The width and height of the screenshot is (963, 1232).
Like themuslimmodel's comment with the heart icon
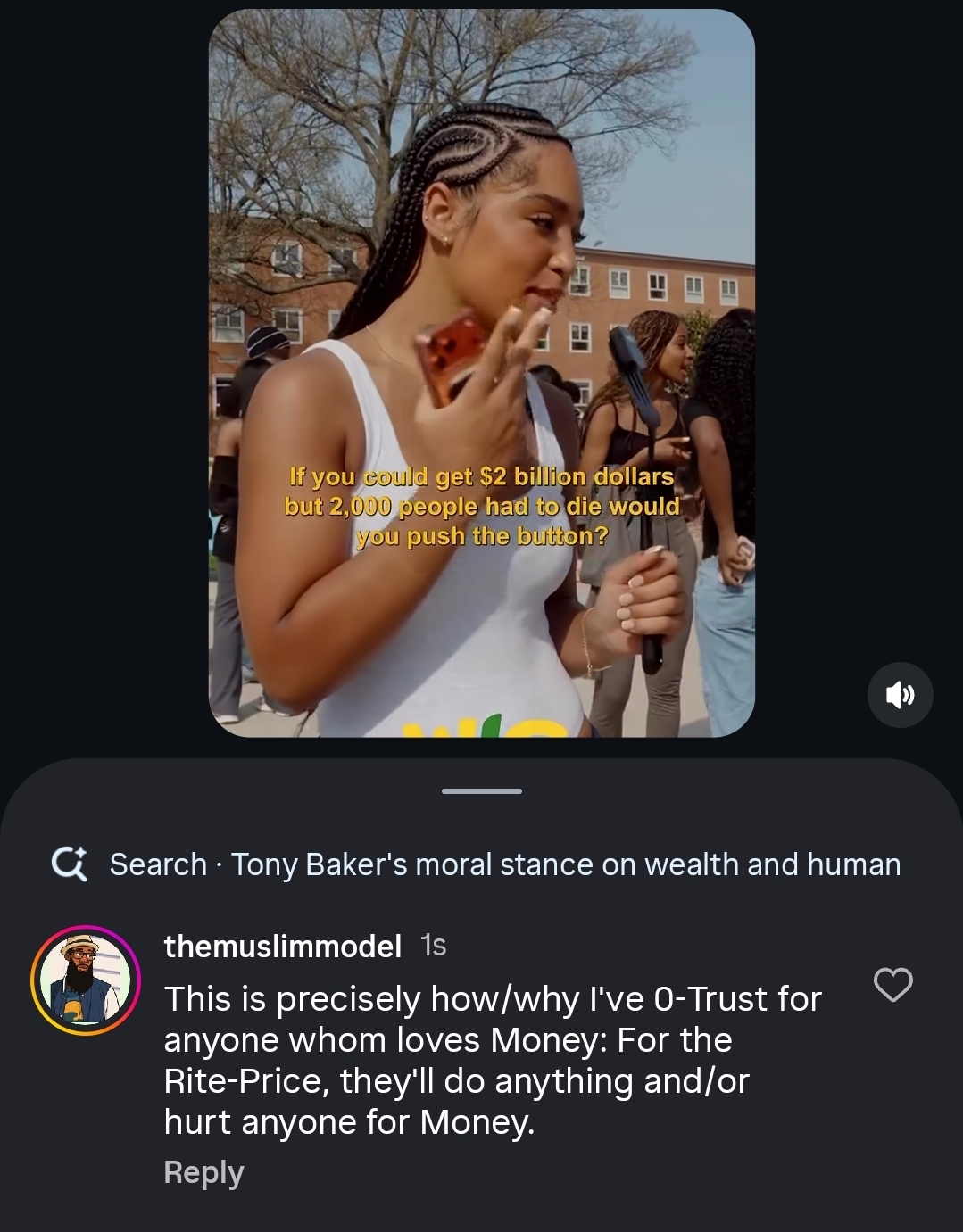(892, 986)
